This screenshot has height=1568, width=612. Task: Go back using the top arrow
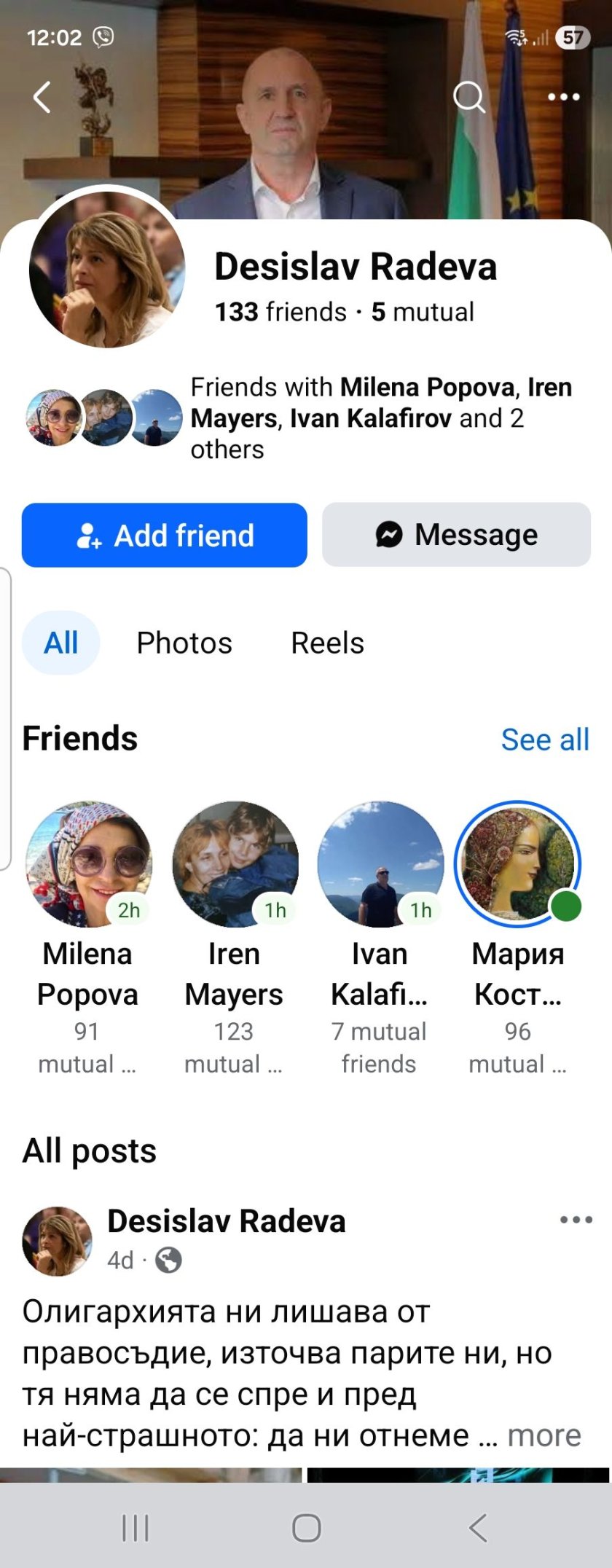click(x=42, y=97)
